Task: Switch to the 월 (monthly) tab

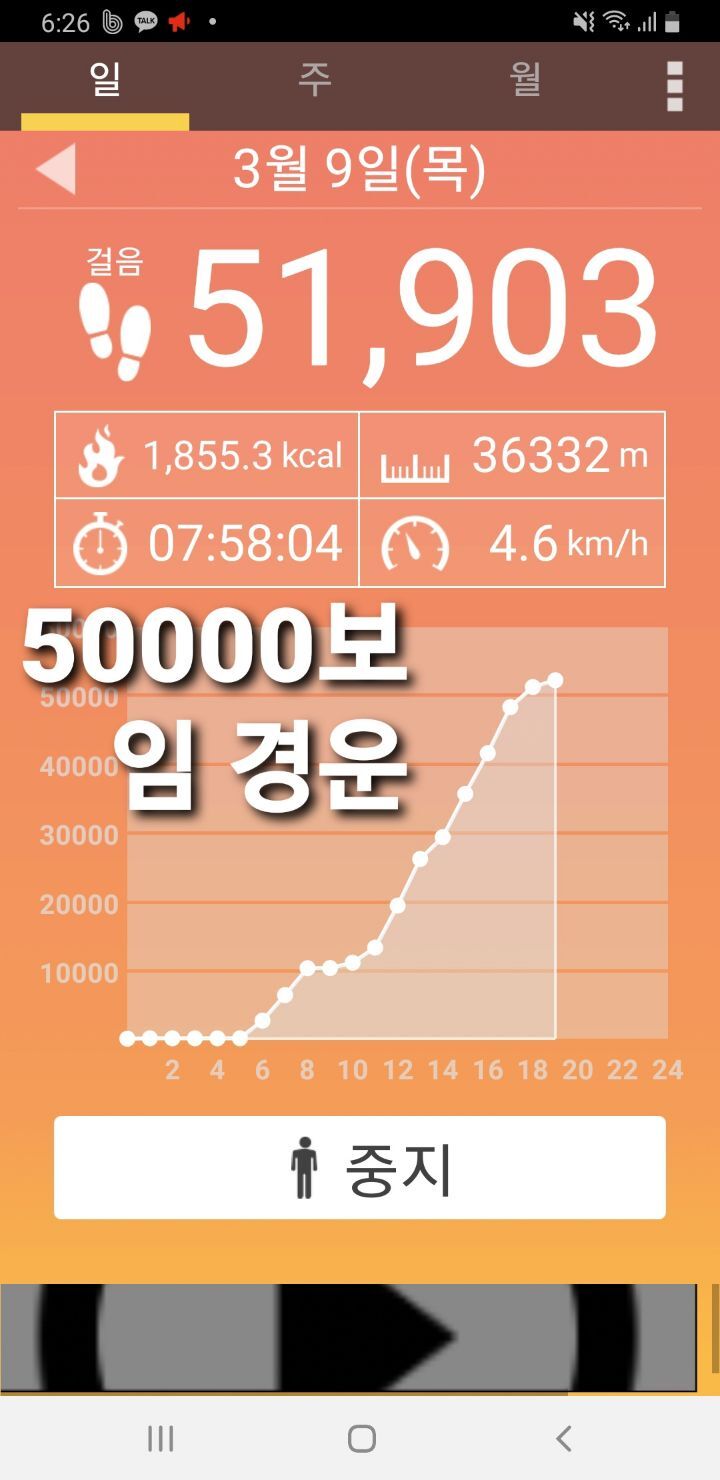Action: (525, 82)
